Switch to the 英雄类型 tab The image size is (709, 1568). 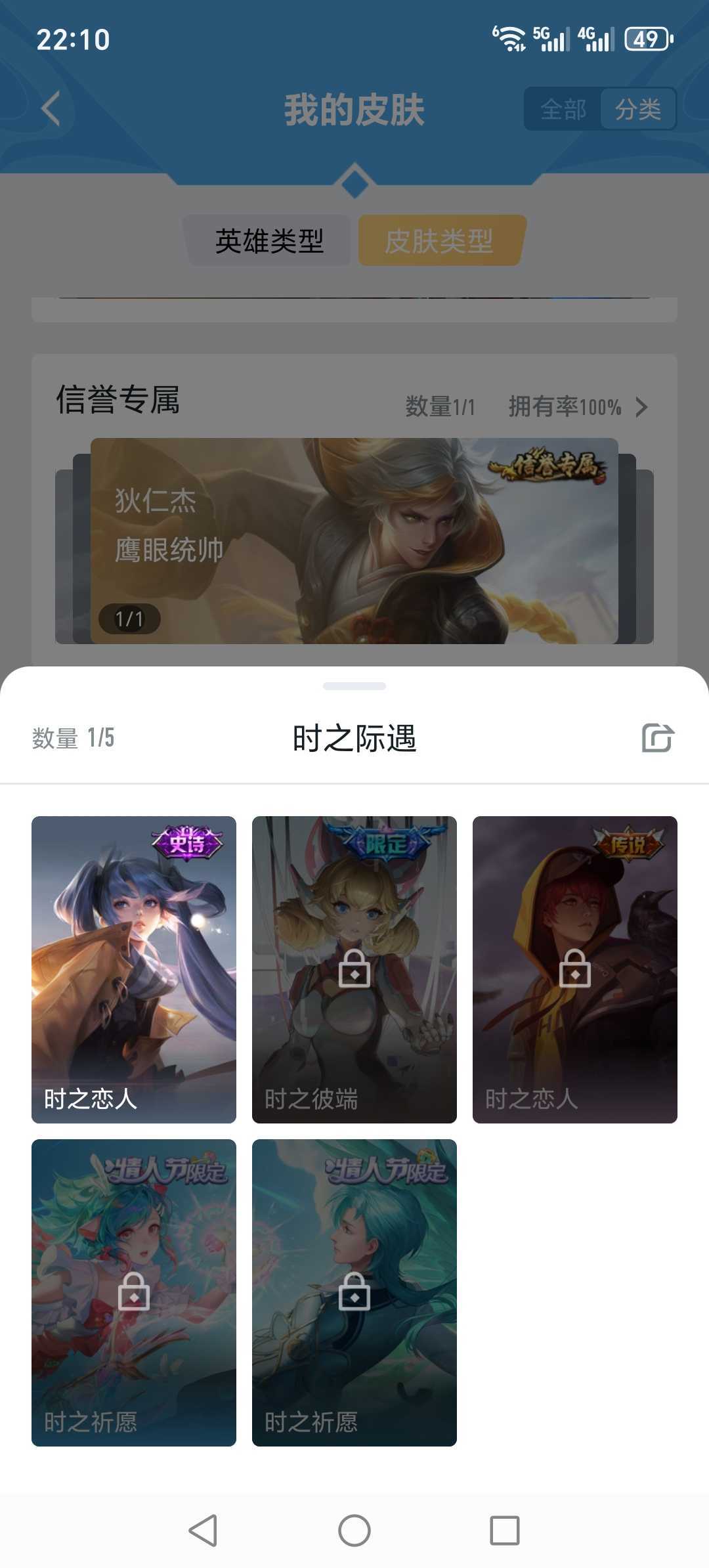pyautogui.click(x=270, y=241)
